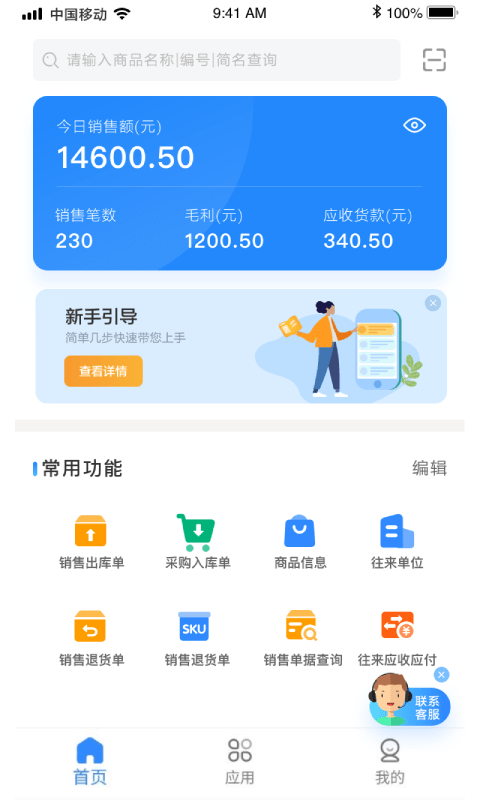
Task: Contact 联系客服 floating button
Action: 409,701
